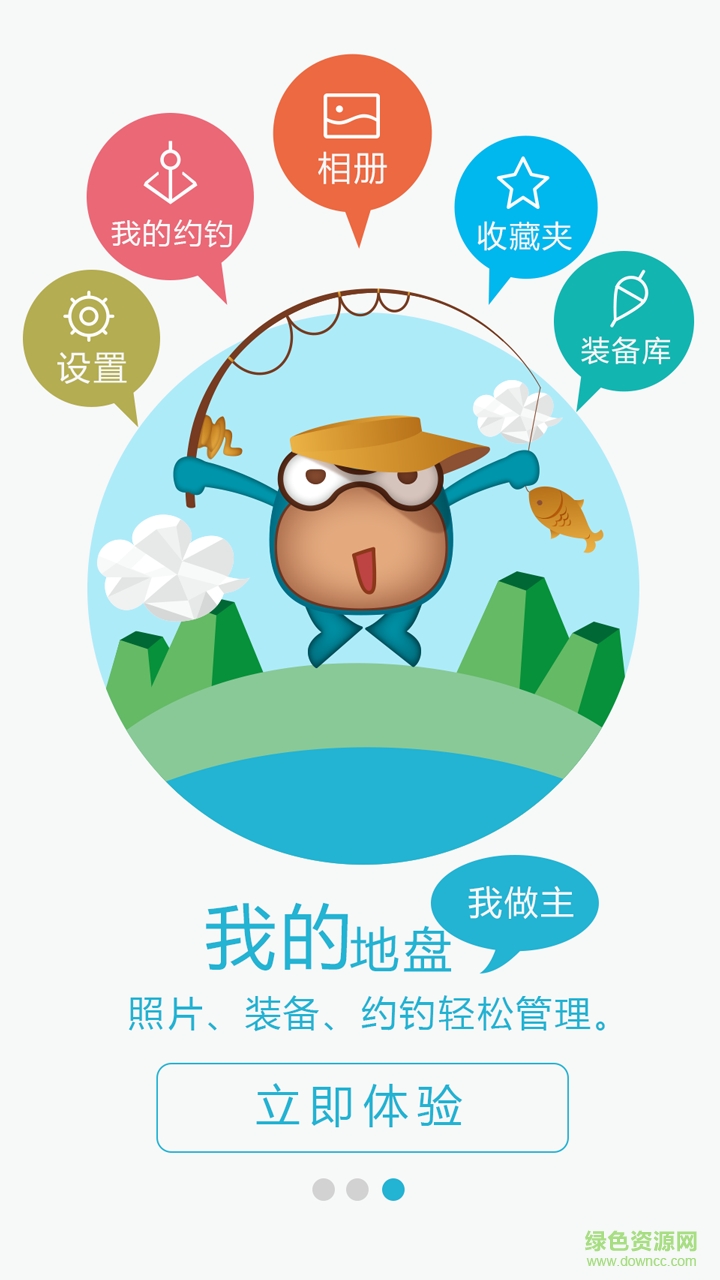
Task: Tap the fishing float icon on 装备库 bubble
Action: (x=628, y=299)
